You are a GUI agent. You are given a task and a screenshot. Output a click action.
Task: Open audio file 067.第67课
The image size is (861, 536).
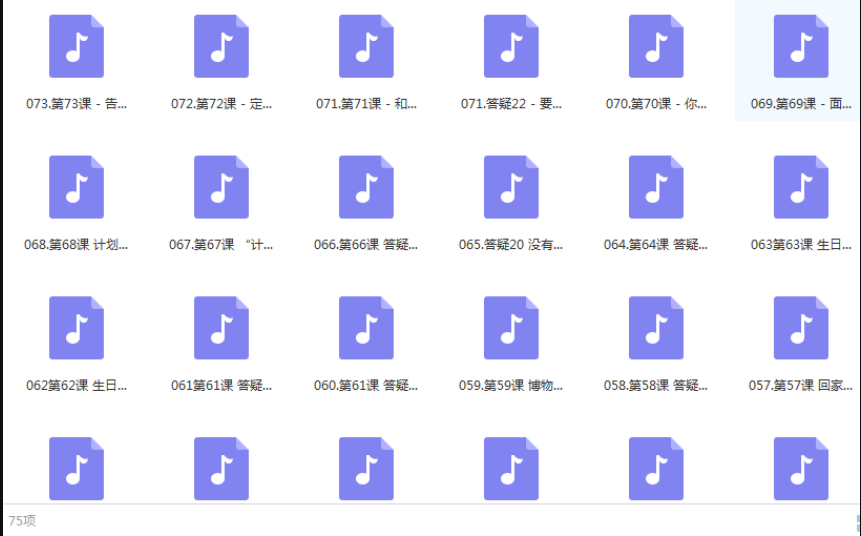(221, 188)
